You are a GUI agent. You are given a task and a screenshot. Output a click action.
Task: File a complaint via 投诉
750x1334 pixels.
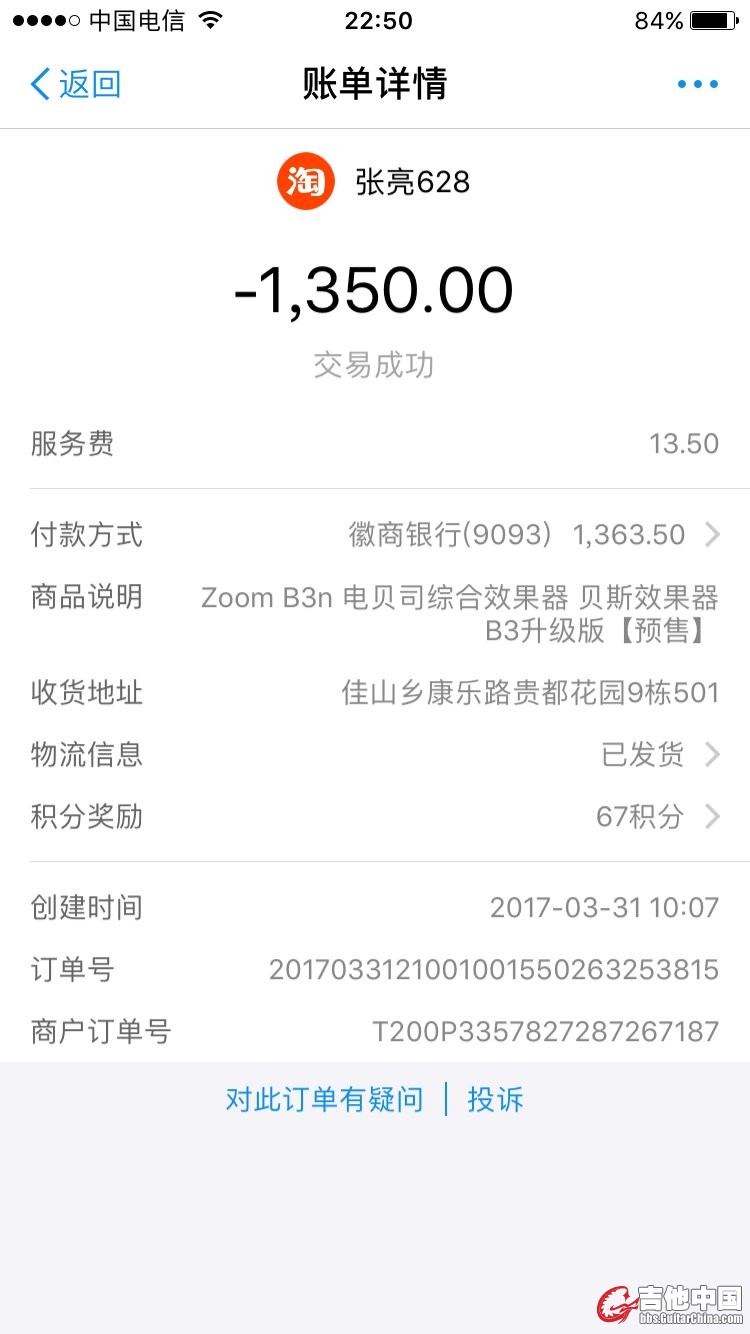(495, 1100)
